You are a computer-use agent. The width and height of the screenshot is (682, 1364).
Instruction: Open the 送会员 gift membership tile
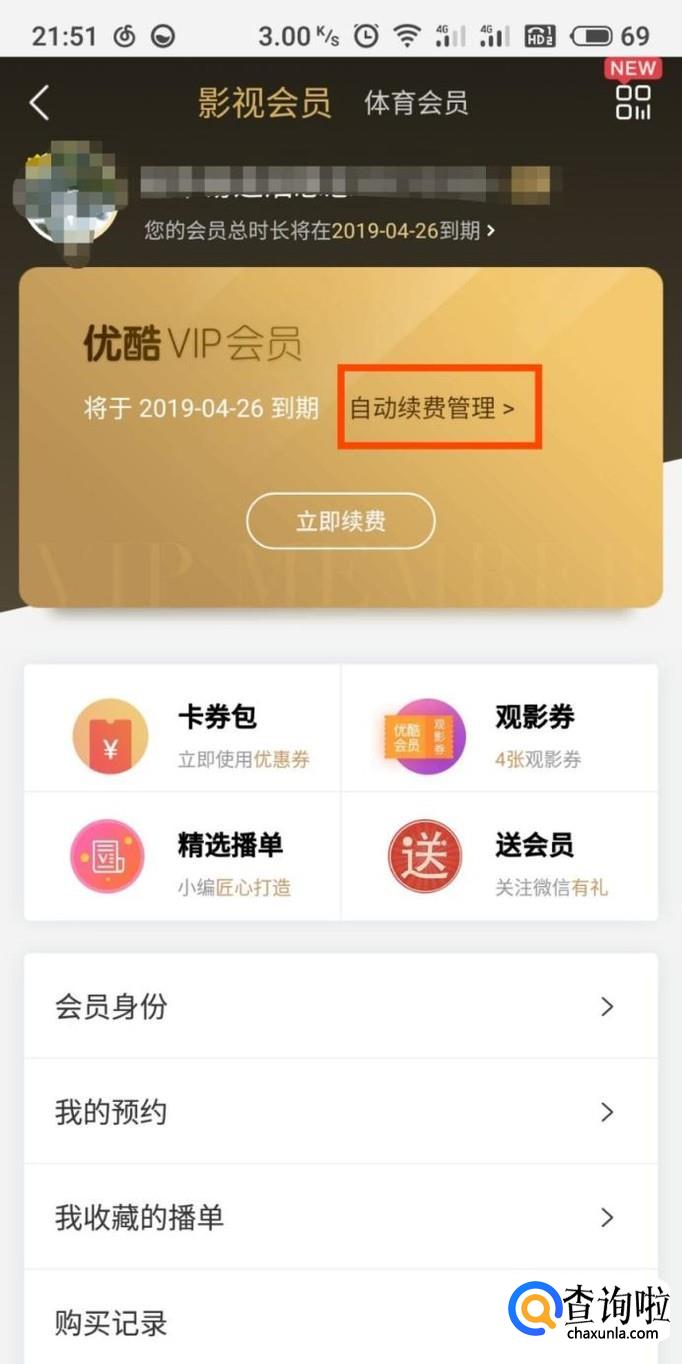[x=500, y=857]
